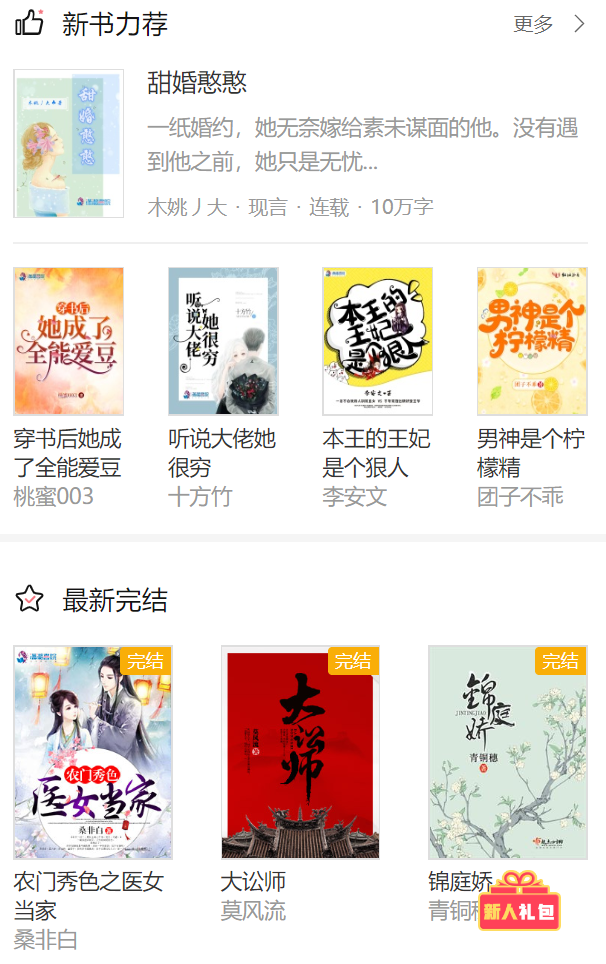Open the book 男神是个柠檬精

(x=531, y=341)
